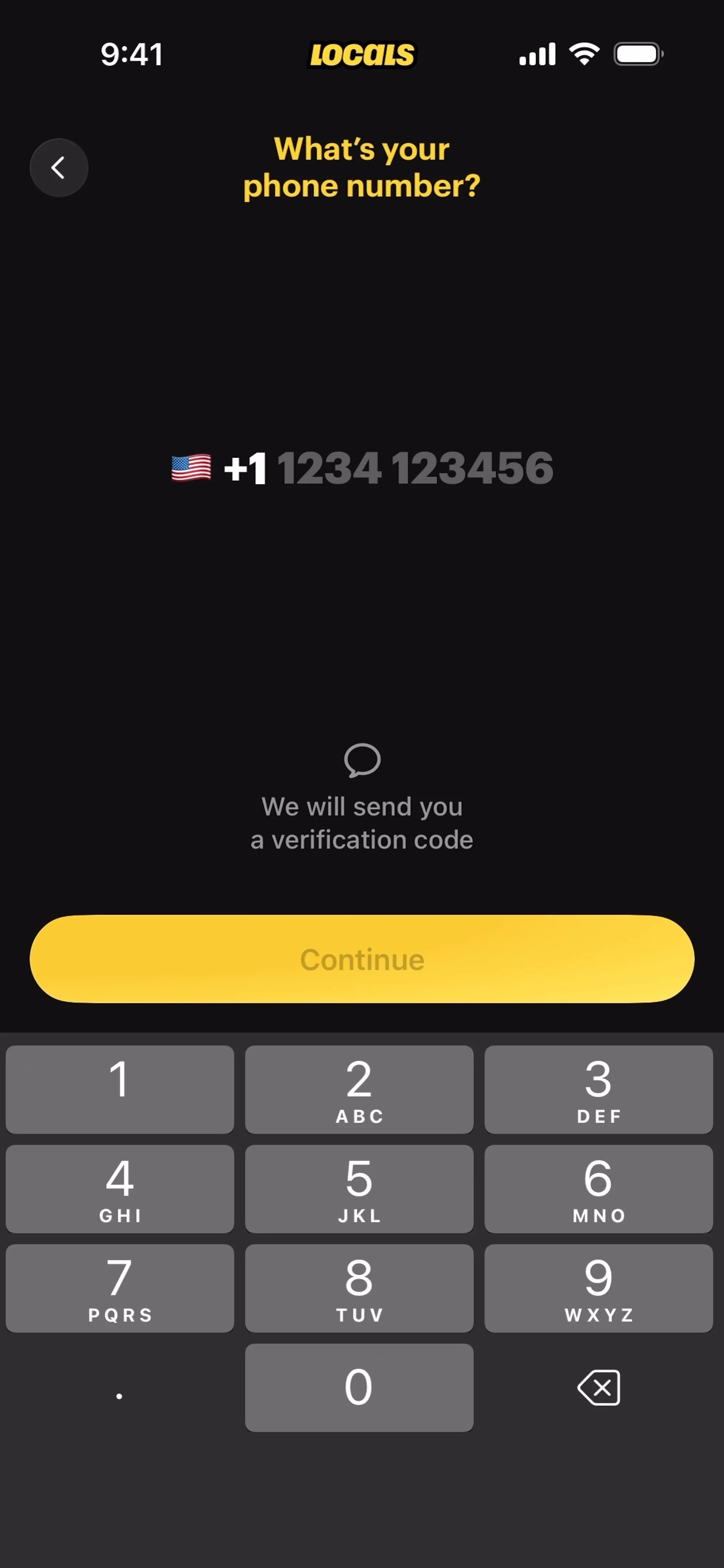The height and width of the screenshot is (1568, 724).
Task: Focus the phone number input field
Action: pyautogui.click(x=415, y=468)
